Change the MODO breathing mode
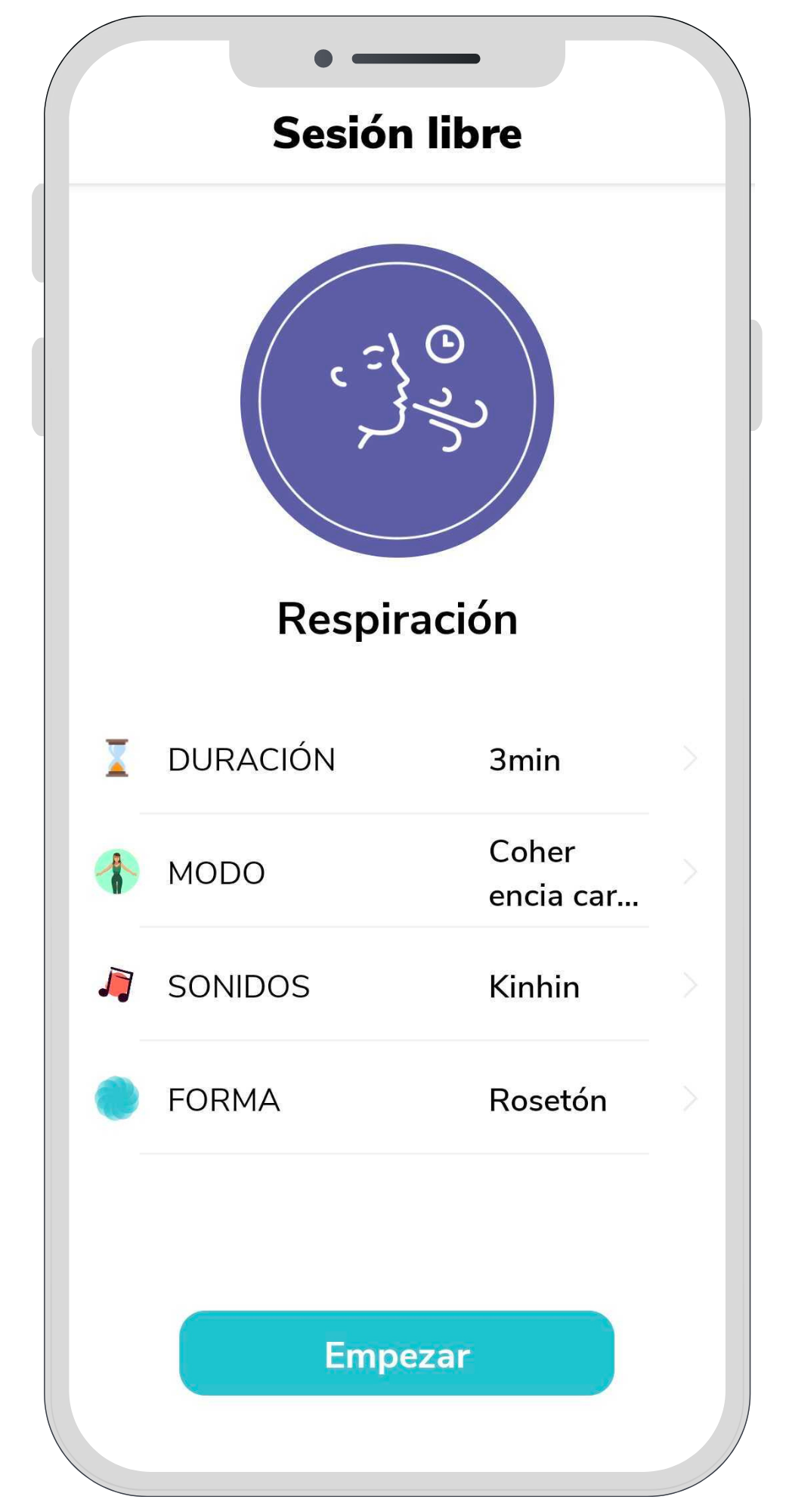 click(395, 873)
